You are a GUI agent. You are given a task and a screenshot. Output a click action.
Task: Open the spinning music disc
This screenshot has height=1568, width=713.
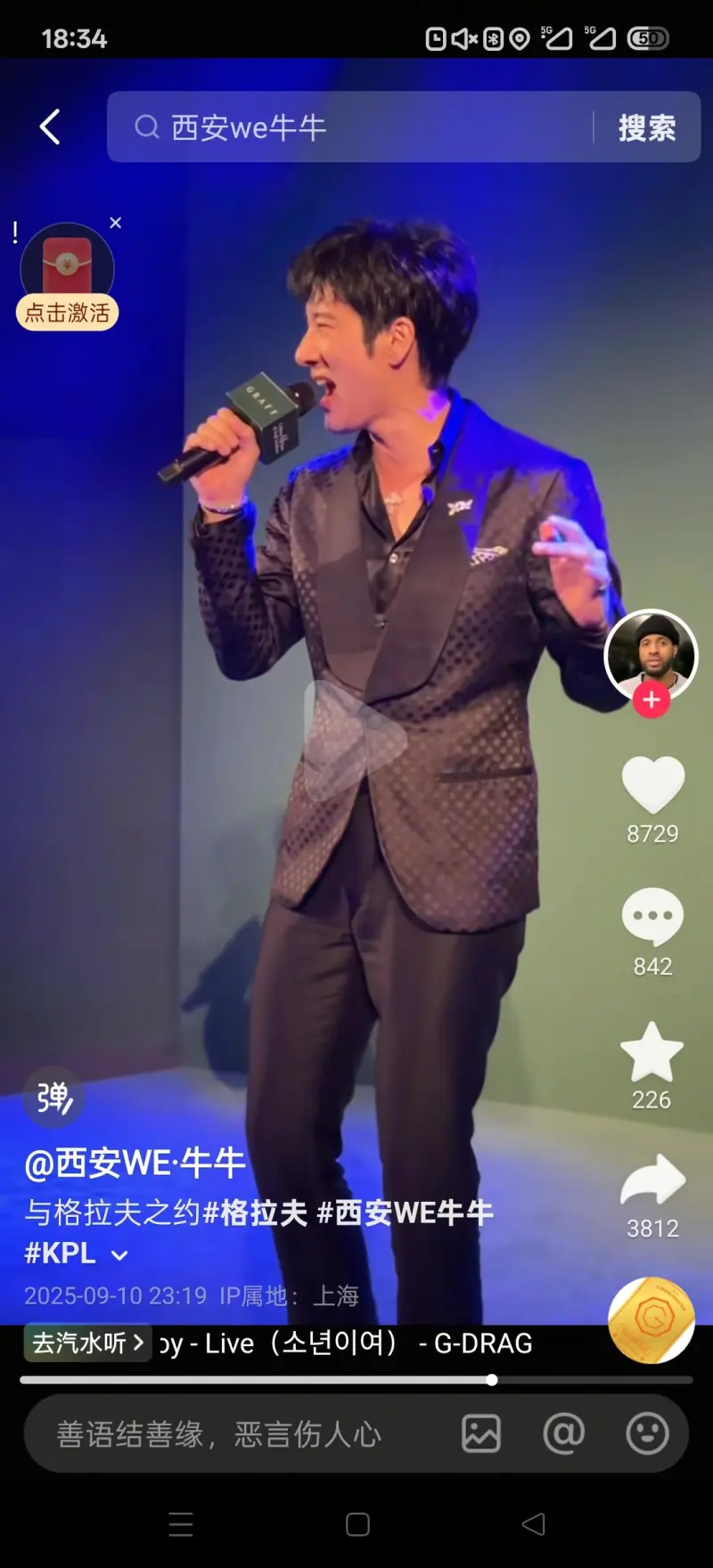pos(652,1319)
